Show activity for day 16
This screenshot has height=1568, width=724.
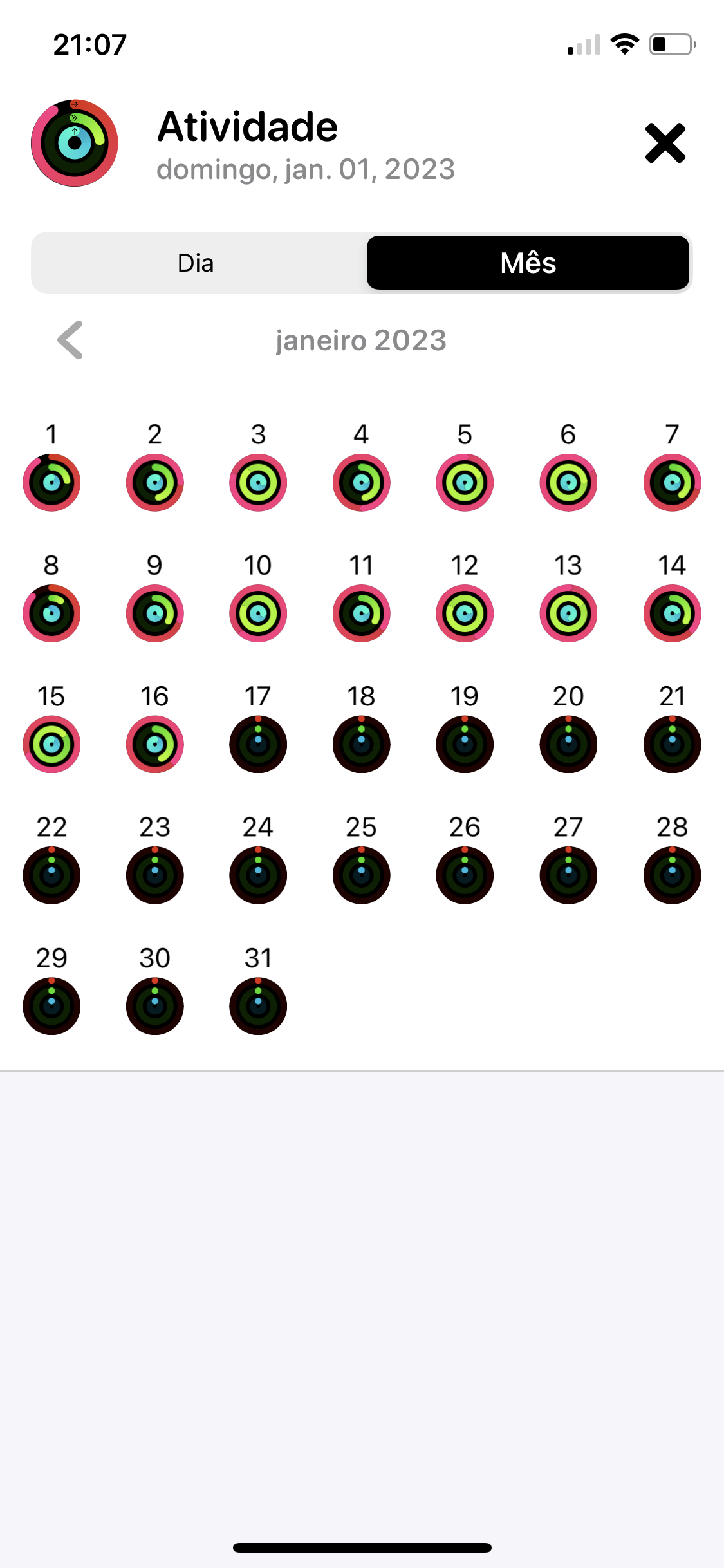coord(155,744)
